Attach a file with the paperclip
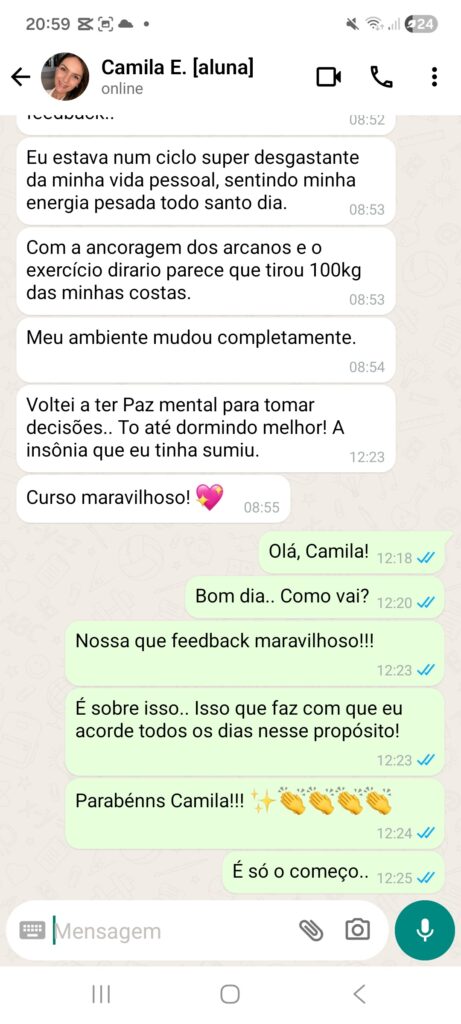 311,930
